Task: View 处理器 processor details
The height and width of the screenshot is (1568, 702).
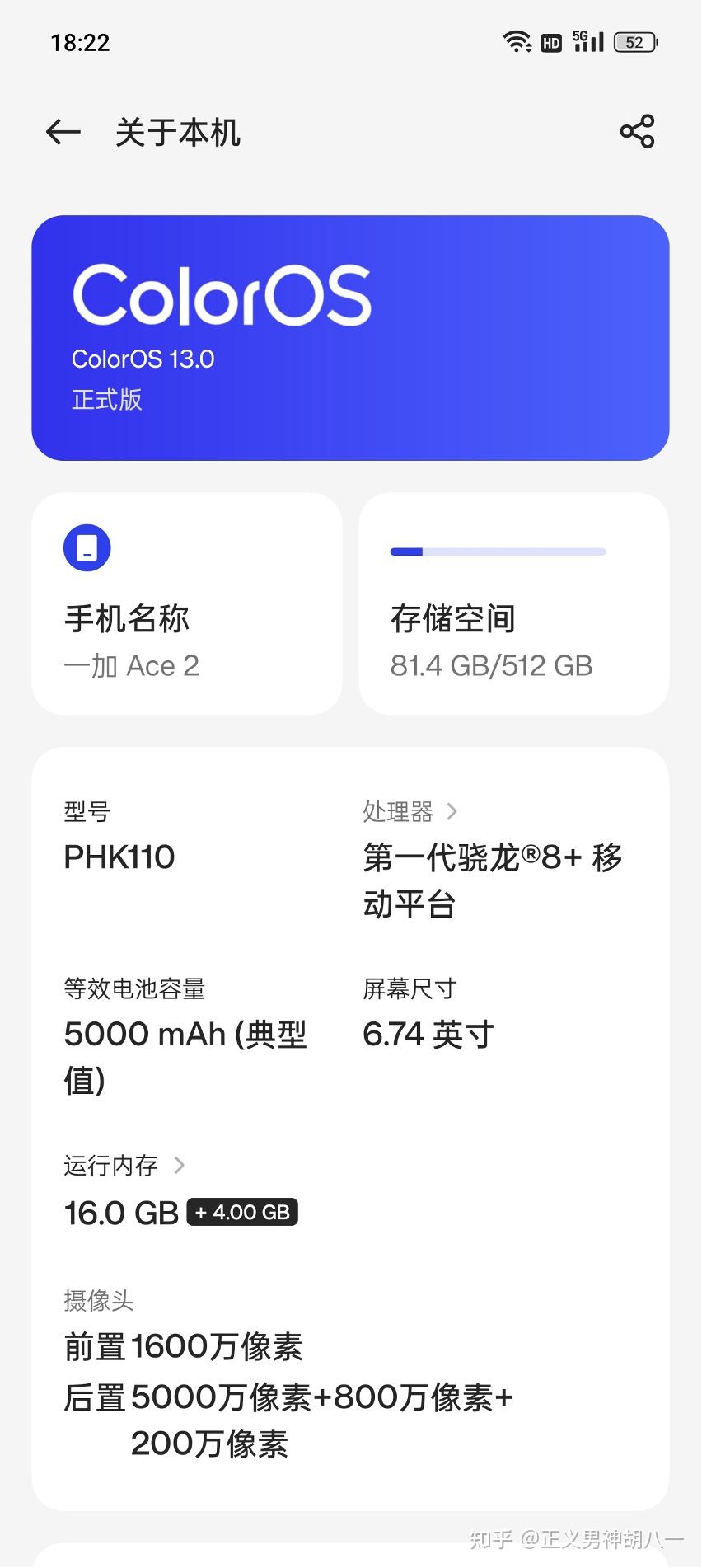Action: (x=410, y=812)
